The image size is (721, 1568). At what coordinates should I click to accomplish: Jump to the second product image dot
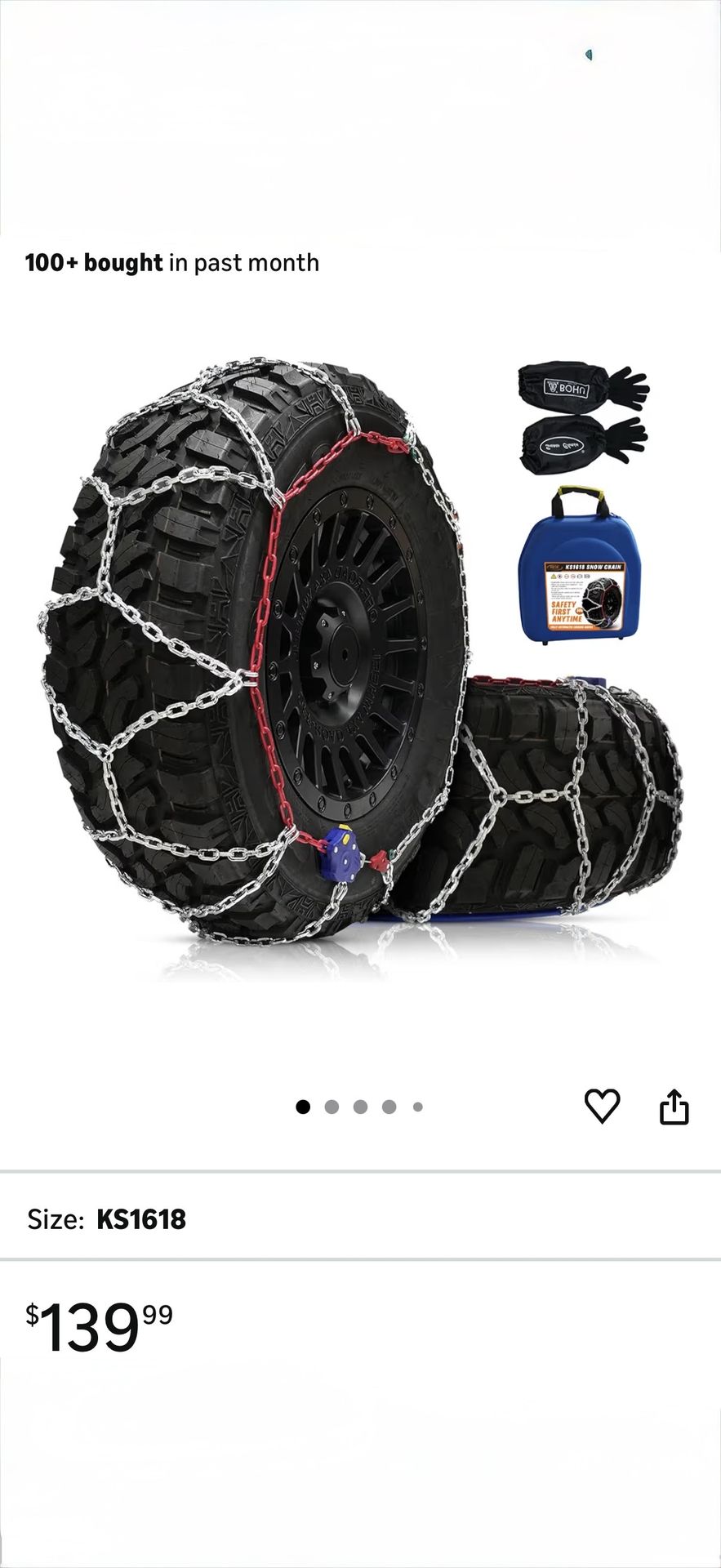tap(332, 1107)
